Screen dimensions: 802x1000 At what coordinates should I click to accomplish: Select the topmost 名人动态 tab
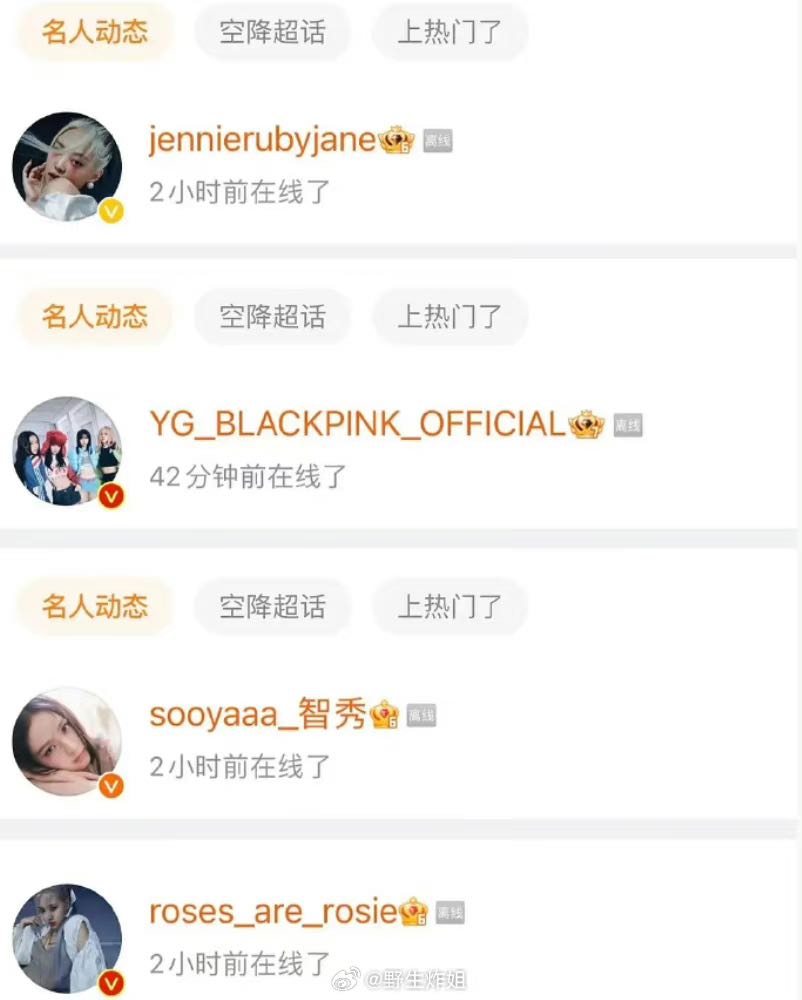[93, 32]
